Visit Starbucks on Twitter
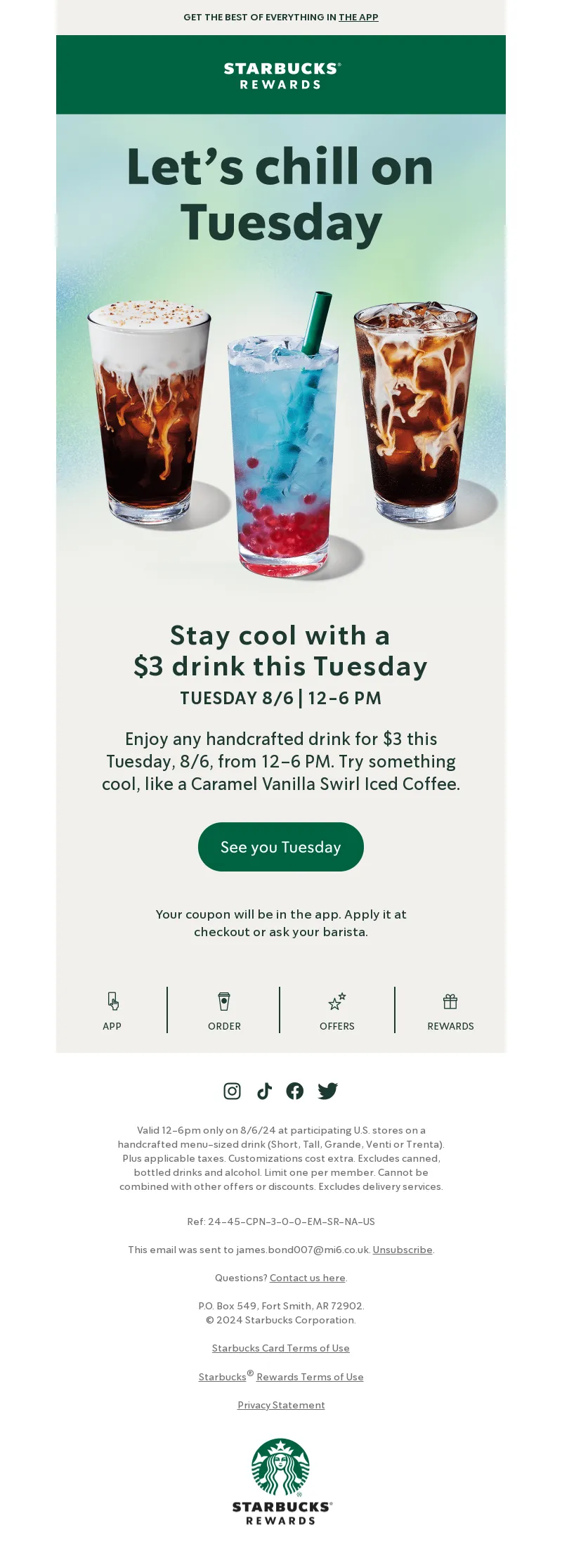This screenshot has height=1568, width=562. (x=327, y=1091)
